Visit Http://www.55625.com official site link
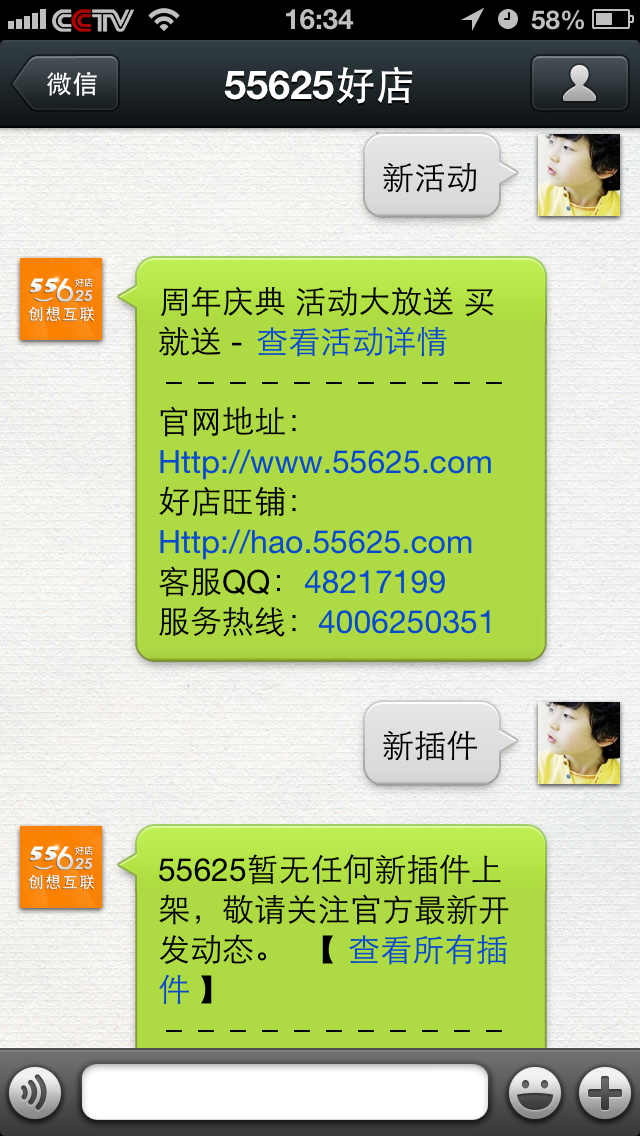 (325, 462)
